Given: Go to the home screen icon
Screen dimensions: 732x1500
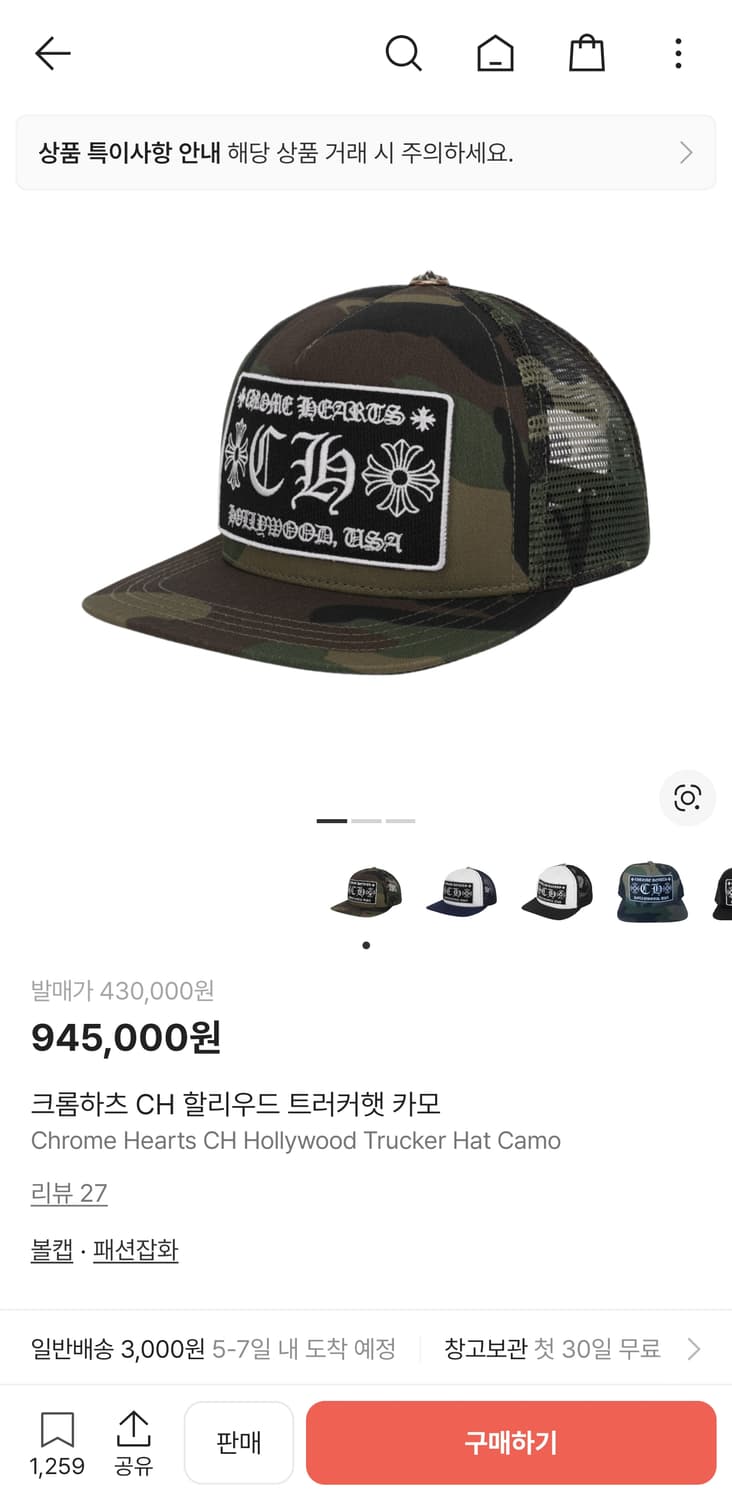Looking at the screenshot, I should click(495, 53).
